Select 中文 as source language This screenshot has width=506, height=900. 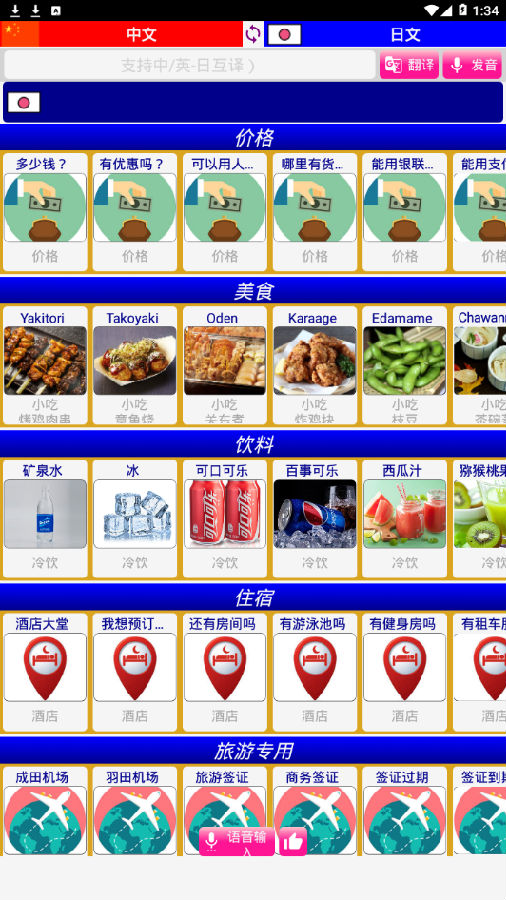point(141,34)
